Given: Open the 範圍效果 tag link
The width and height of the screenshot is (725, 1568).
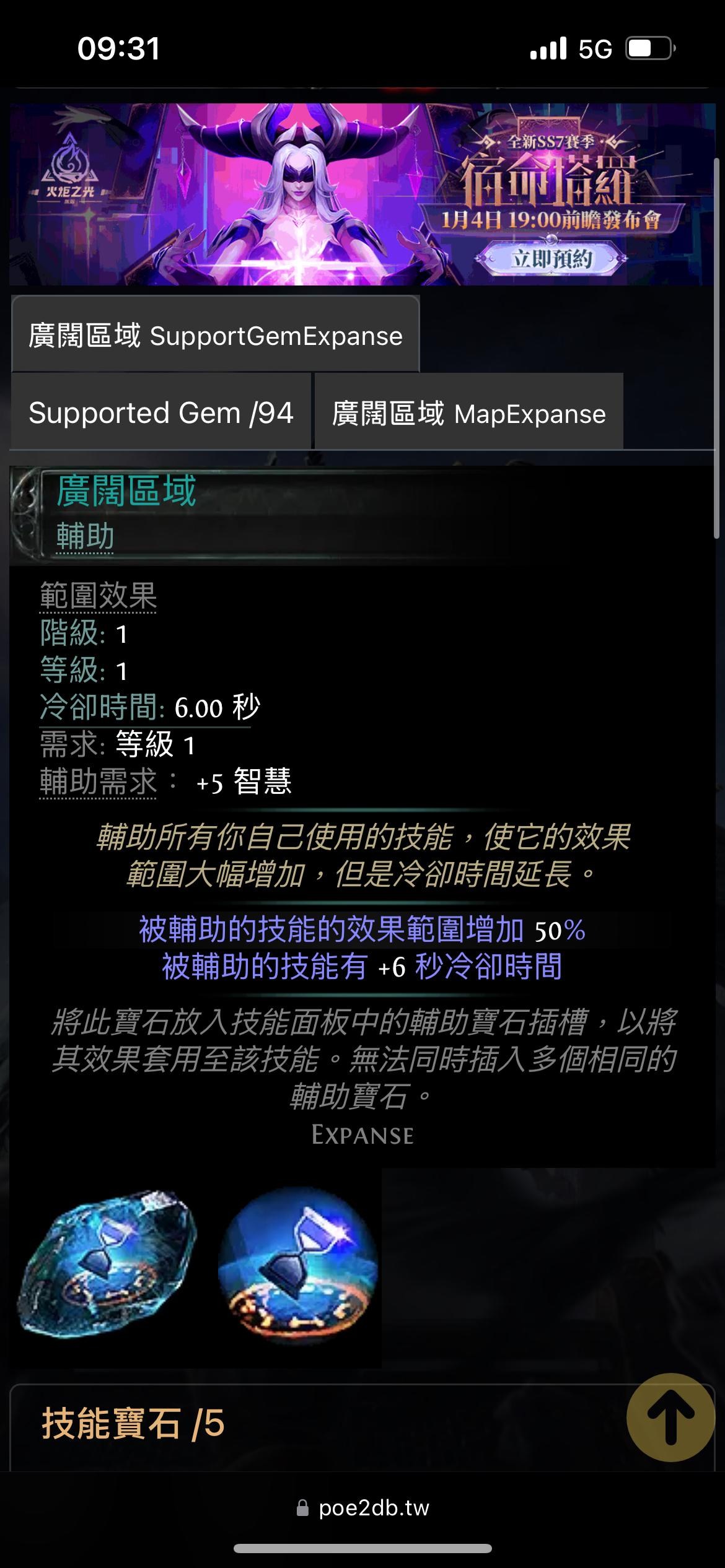Looking at the screenshot, I should [98, 596].
